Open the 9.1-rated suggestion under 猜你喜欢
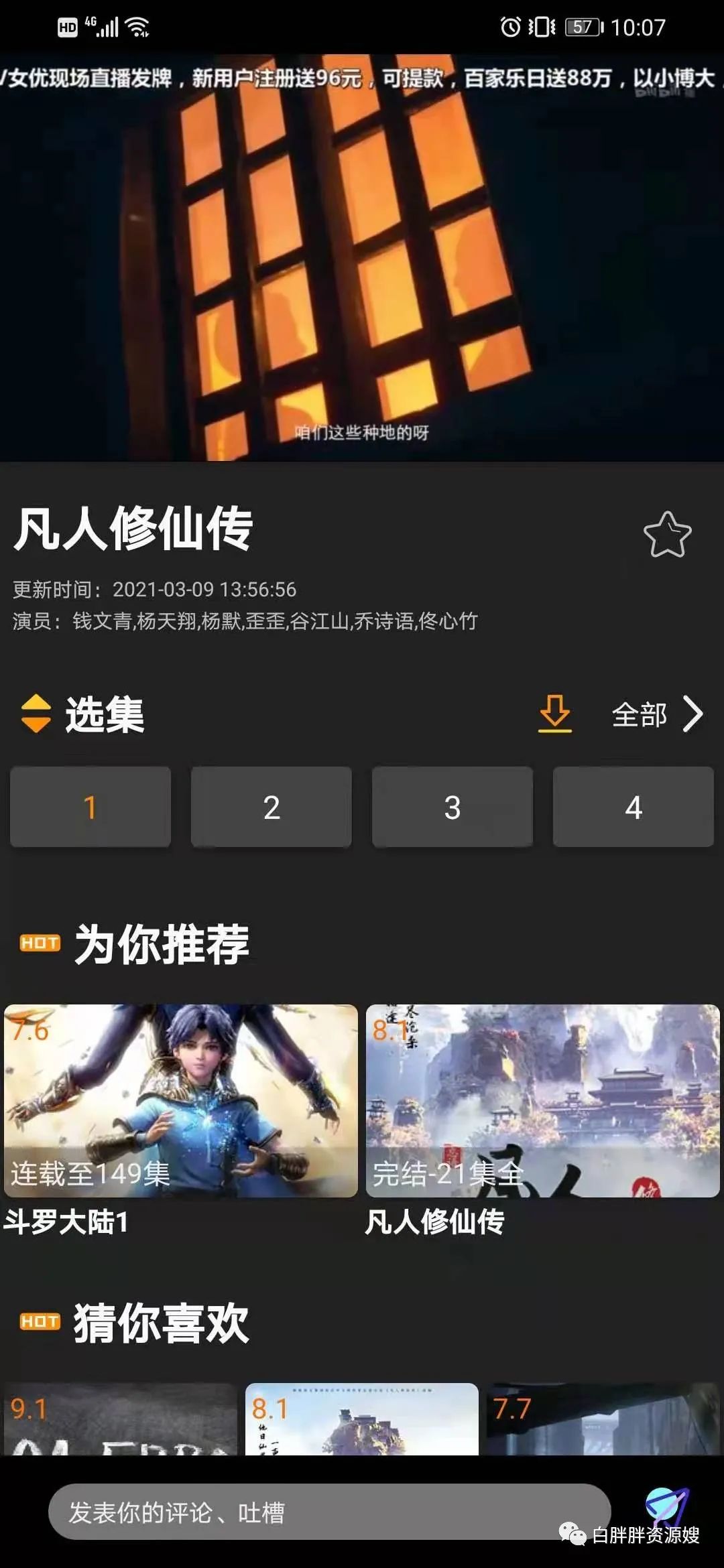Image resolution: width=724 pixels, height=1568 pixels. pyautogui.click(x=121, y=1418)
